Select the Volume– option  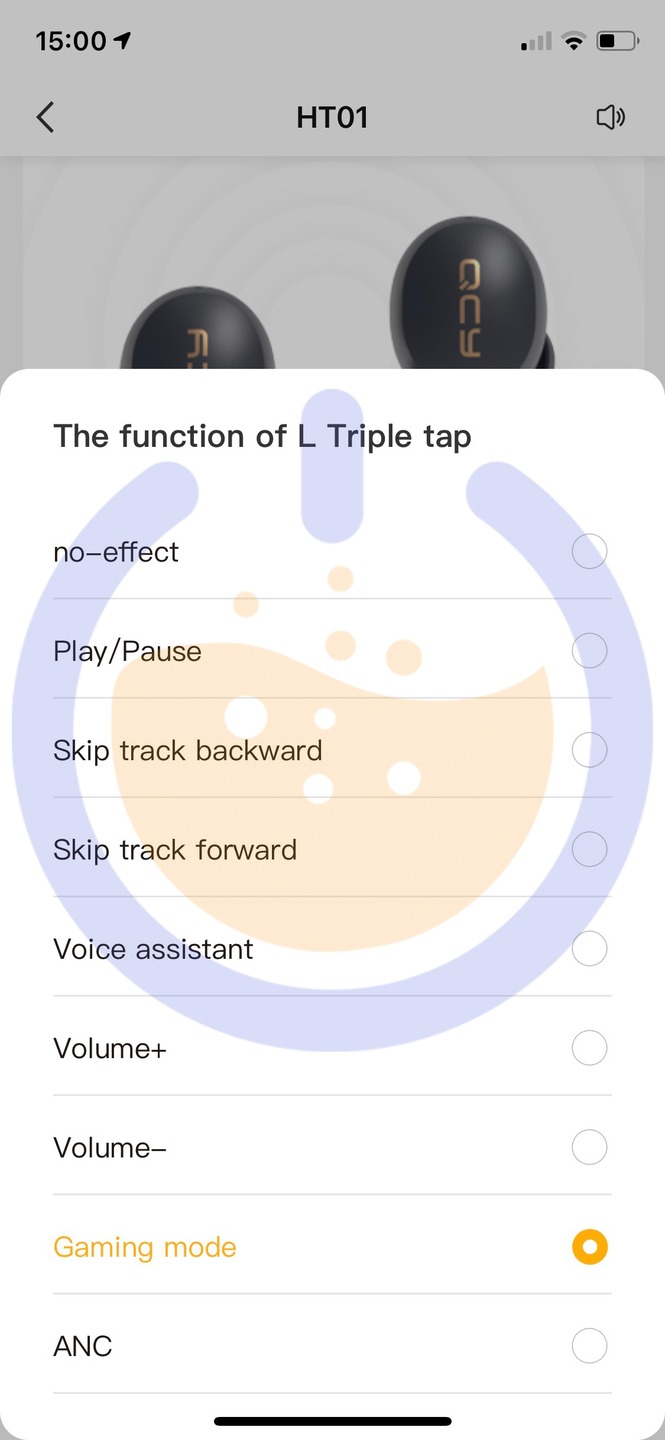pyautogui.click(x=589, y=1147)
